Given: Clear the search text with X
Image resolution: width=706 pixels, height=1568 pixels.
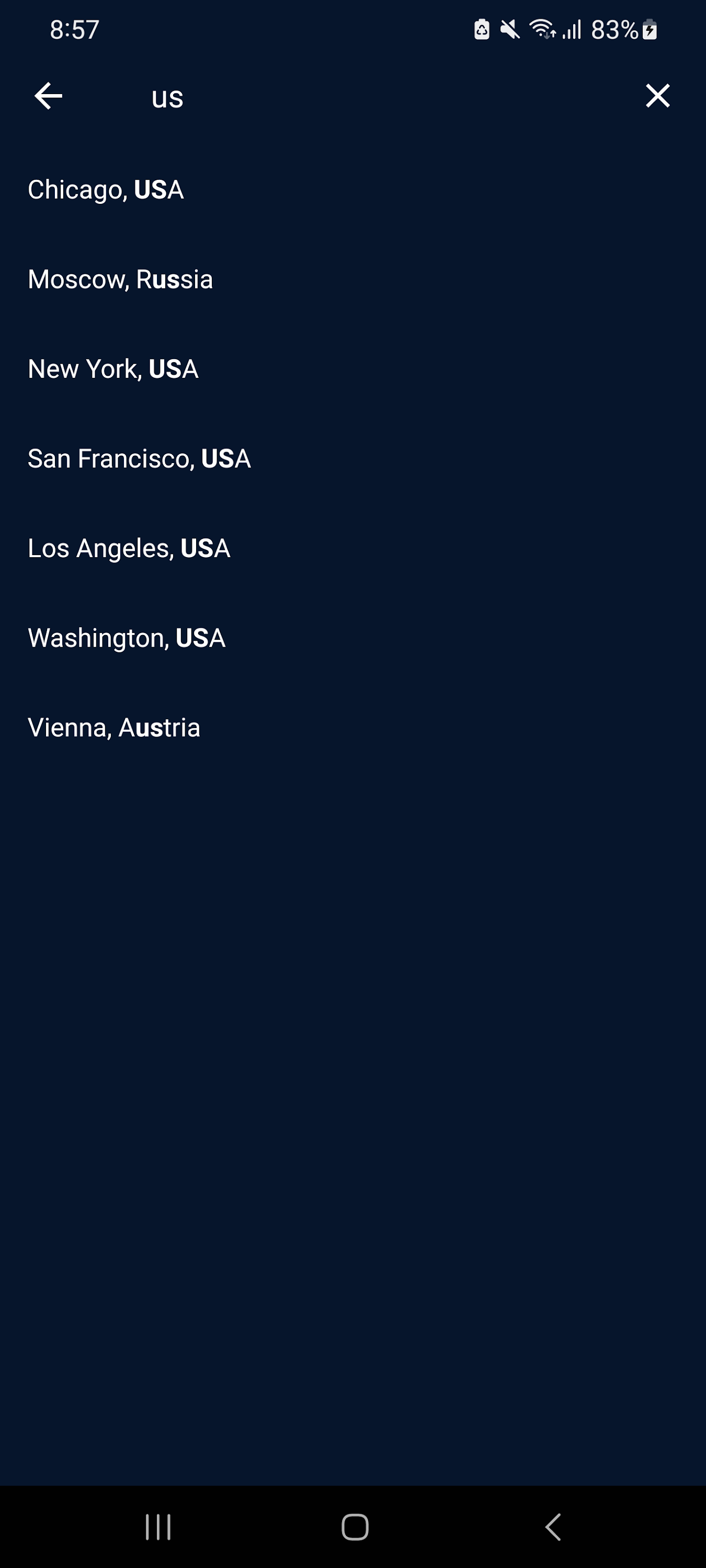Looking at the screenshot, I should point(657,96).
